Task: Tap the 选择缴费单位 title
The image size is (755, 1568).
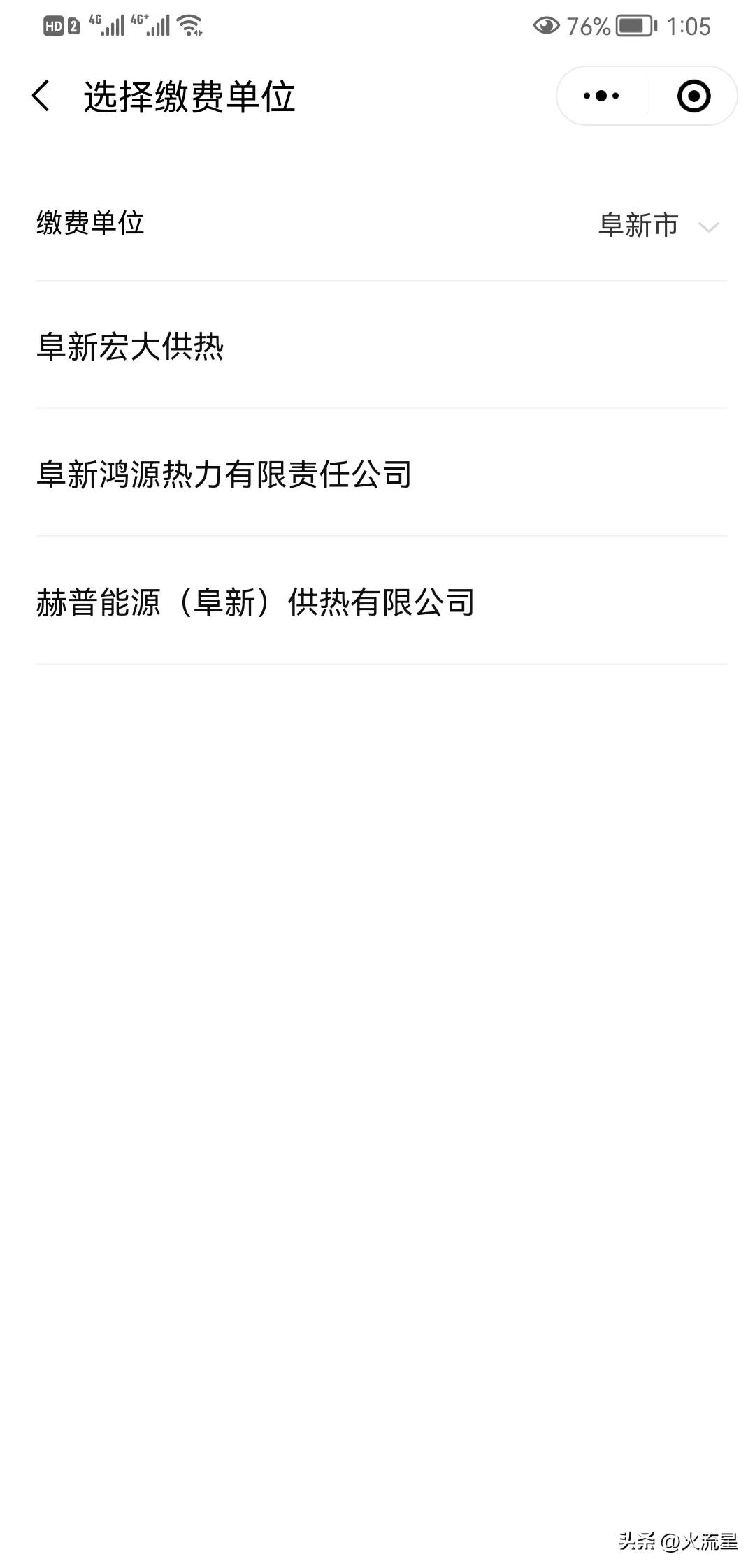Action: 189,96
